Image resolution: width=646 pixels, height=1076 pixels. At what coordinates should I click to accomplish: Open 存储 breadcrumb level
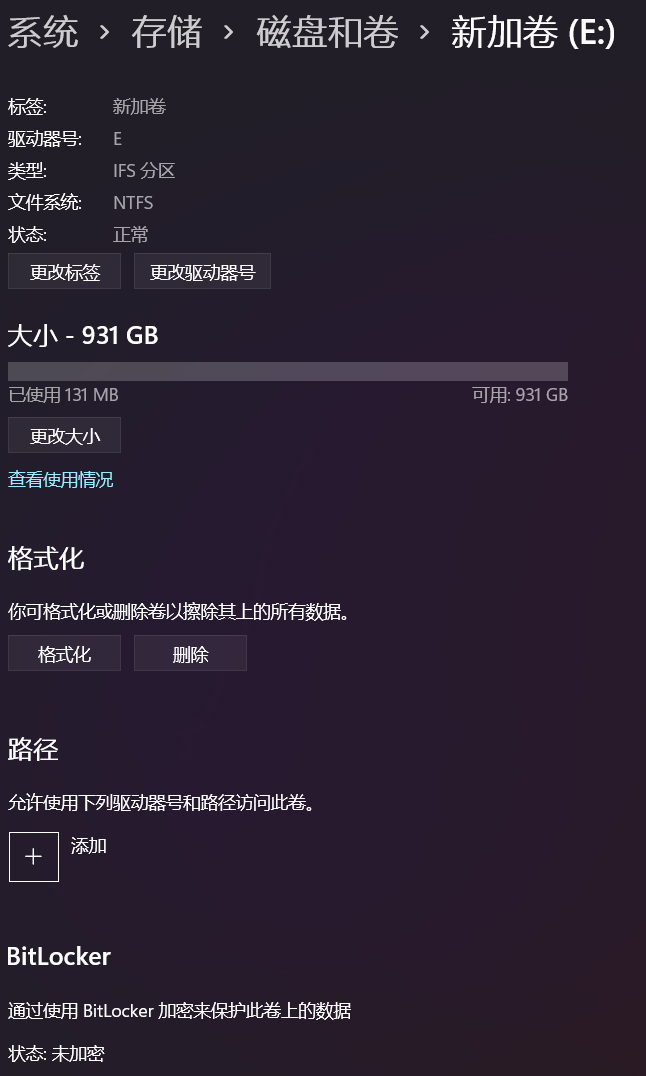click(166, 33)
